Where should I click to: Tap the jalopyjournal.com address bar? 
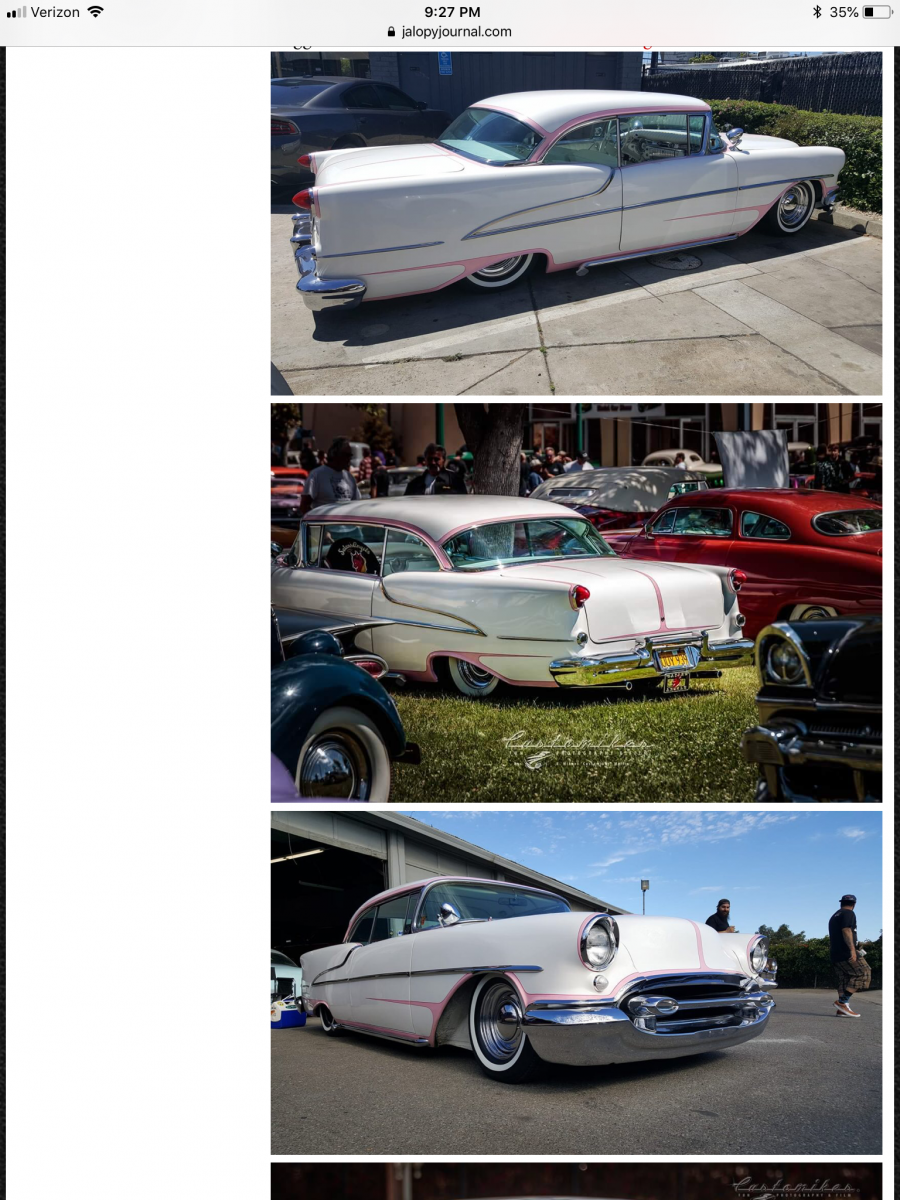coord(450,31)
